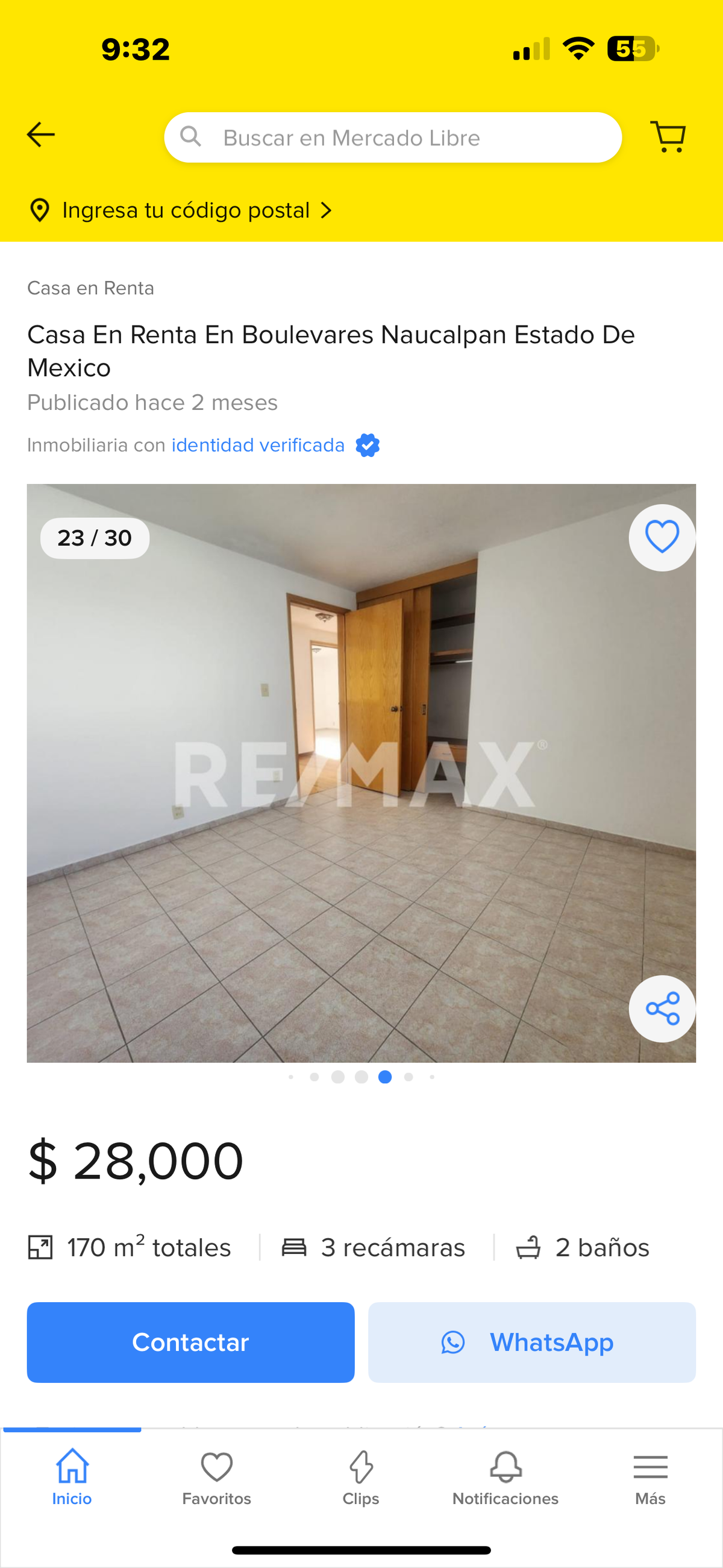Tap the Contactar button
The image size is (723, 1568).
(x=190, y=1342)
